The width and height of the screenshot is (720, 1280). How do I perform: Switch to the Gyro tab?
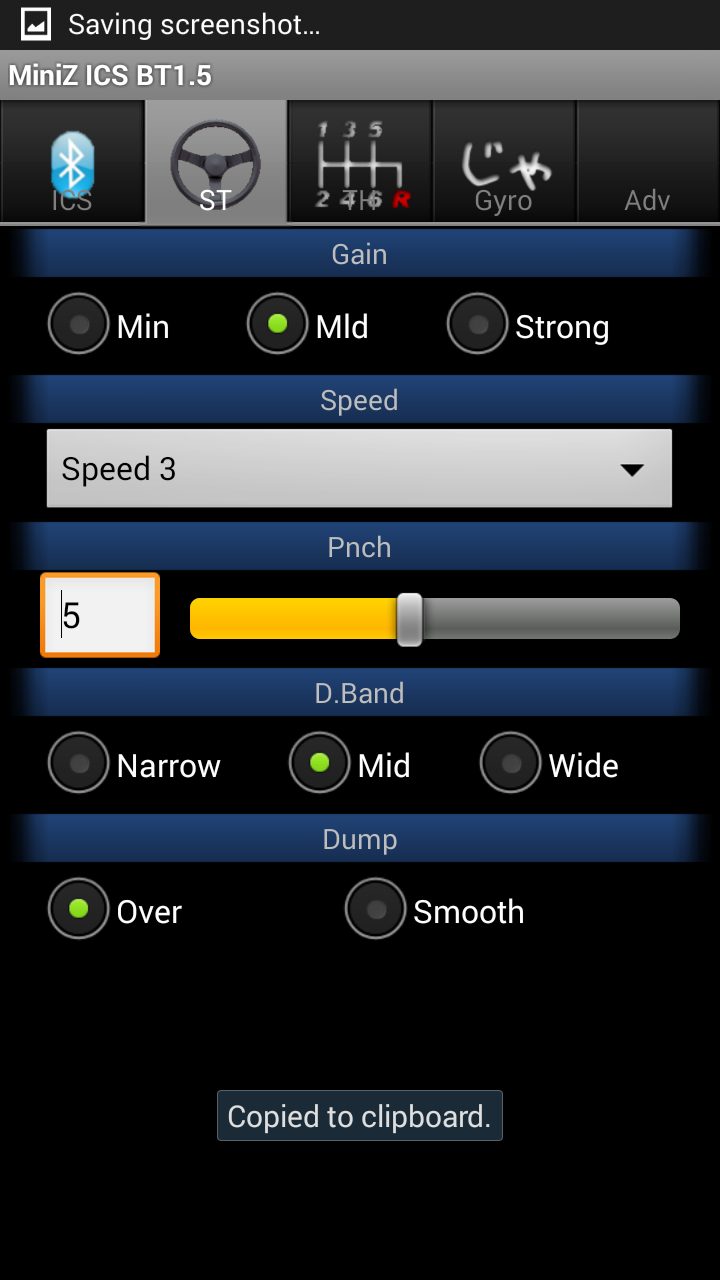tap(504, 161)
